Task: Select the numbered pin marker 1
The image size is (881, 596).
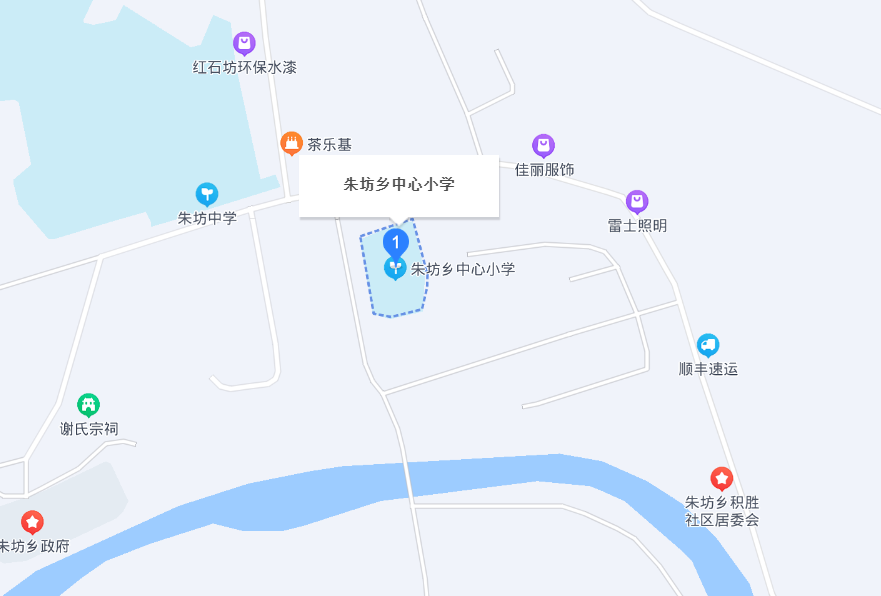Action: click(396, 243)
